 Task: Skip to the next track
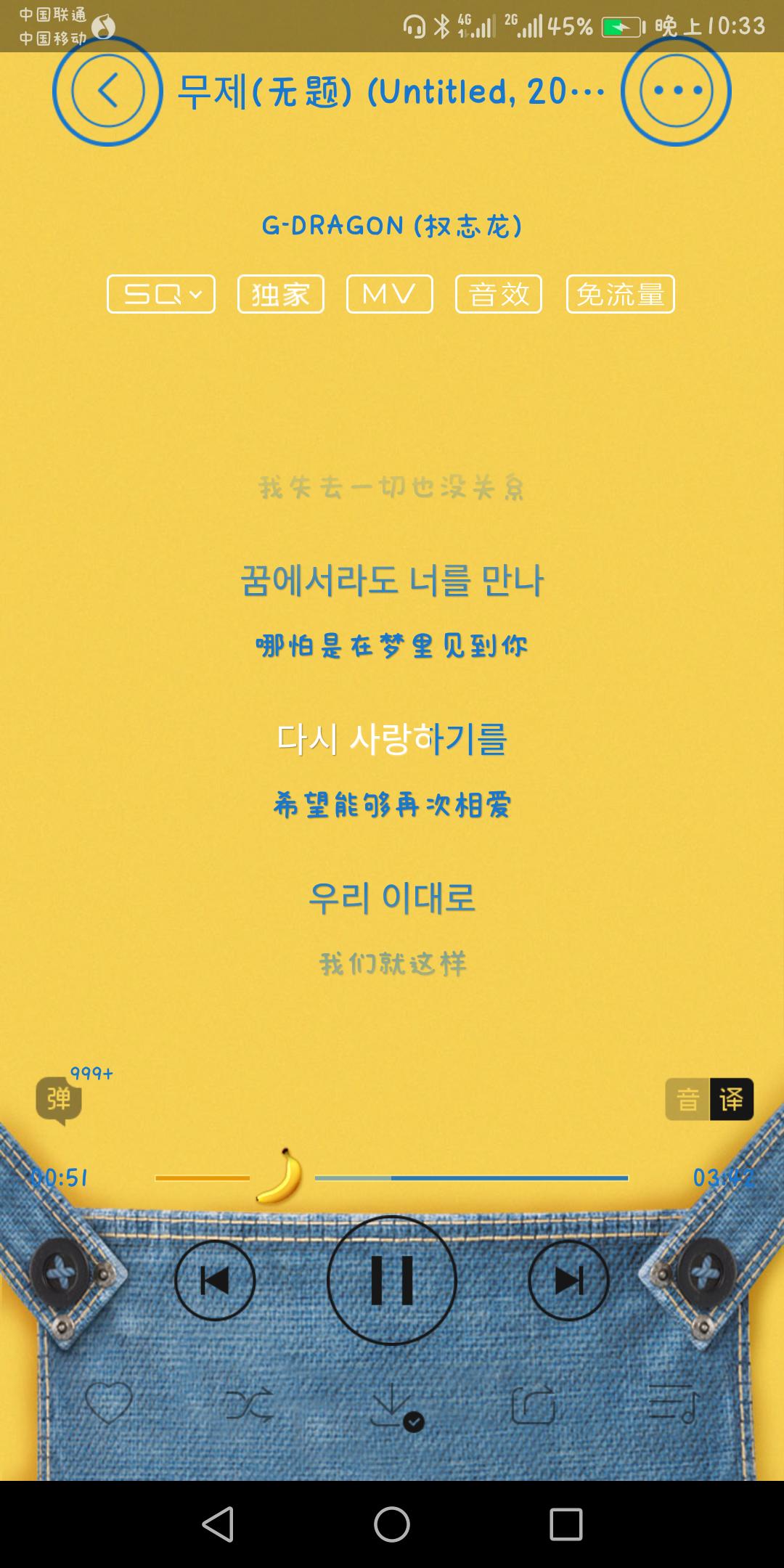coord(568,1281)
